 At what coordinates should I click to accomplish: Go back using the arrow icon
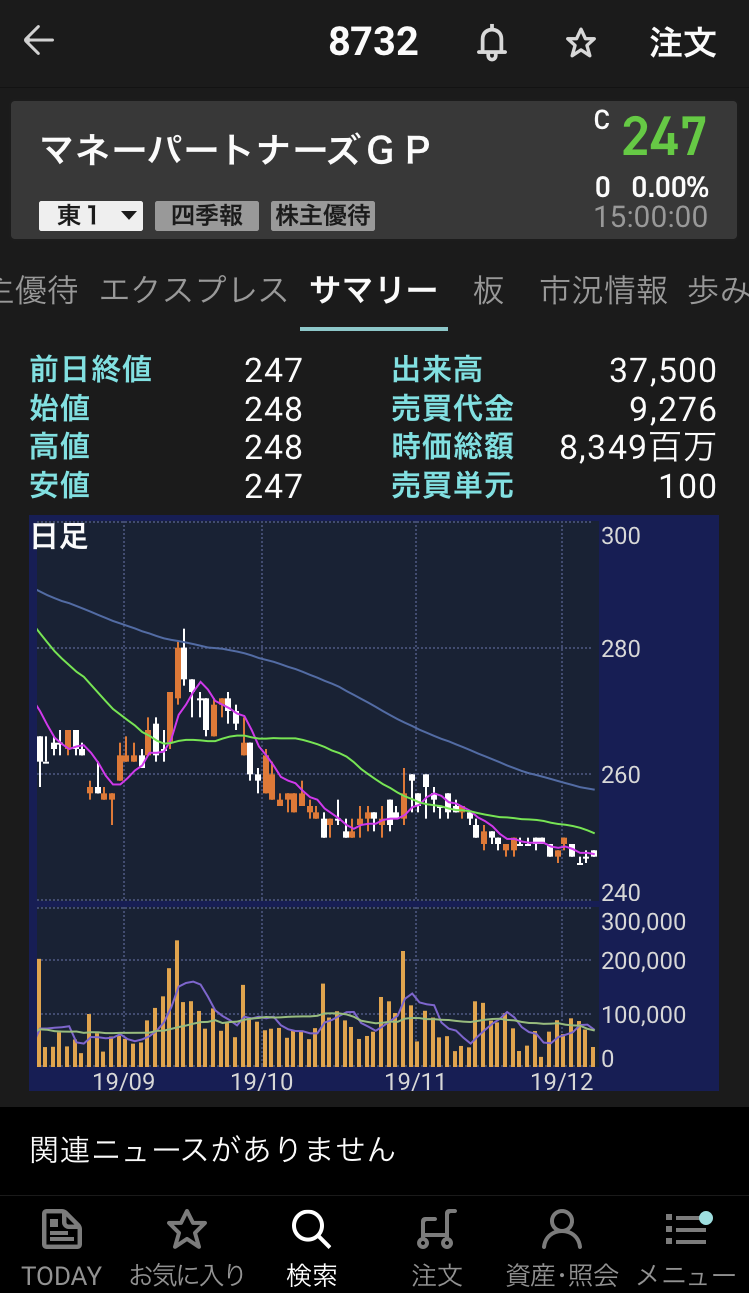tap(39, 42)
